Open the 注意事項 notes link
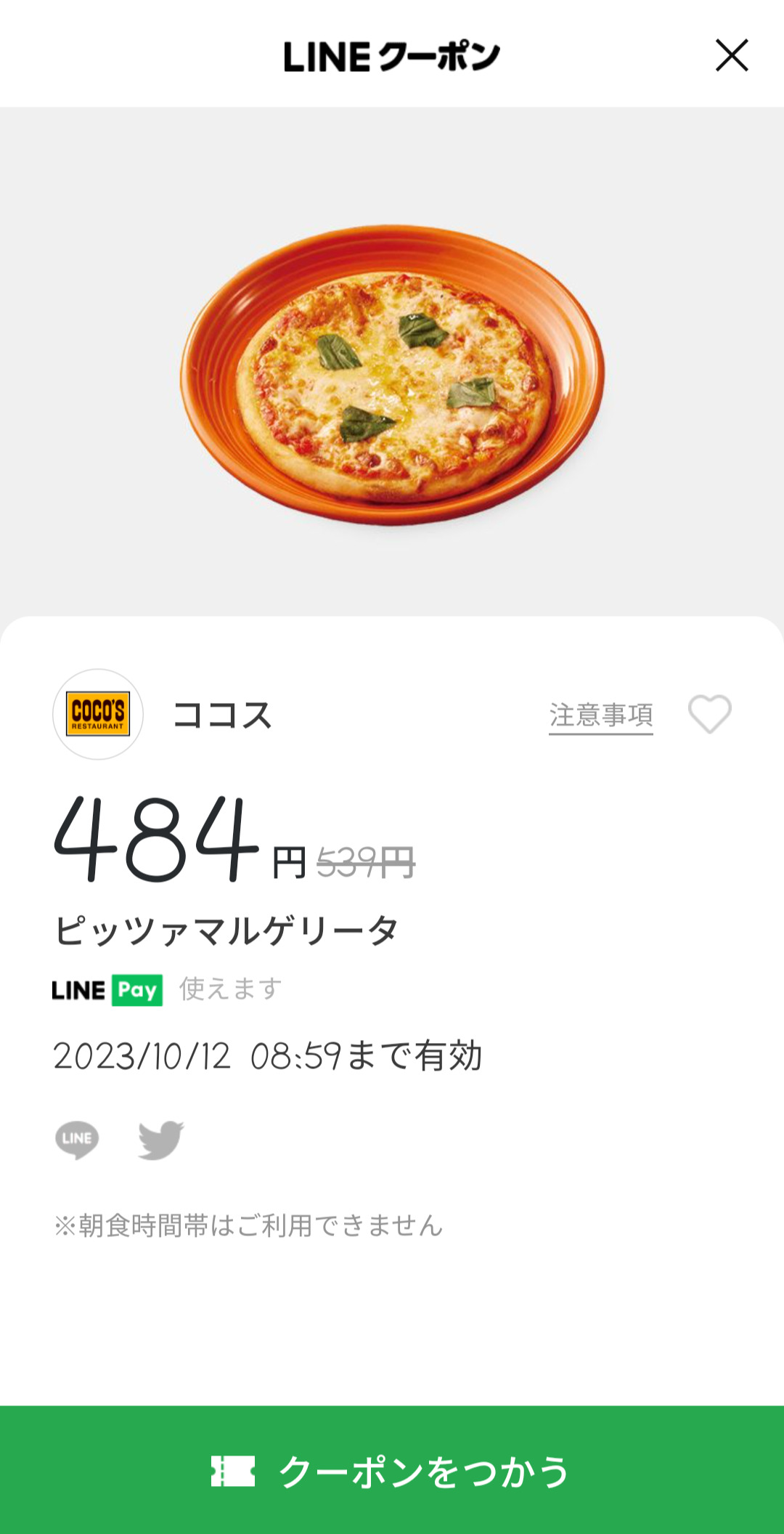This screenshot has width=784, height=1534. [600, 715]
